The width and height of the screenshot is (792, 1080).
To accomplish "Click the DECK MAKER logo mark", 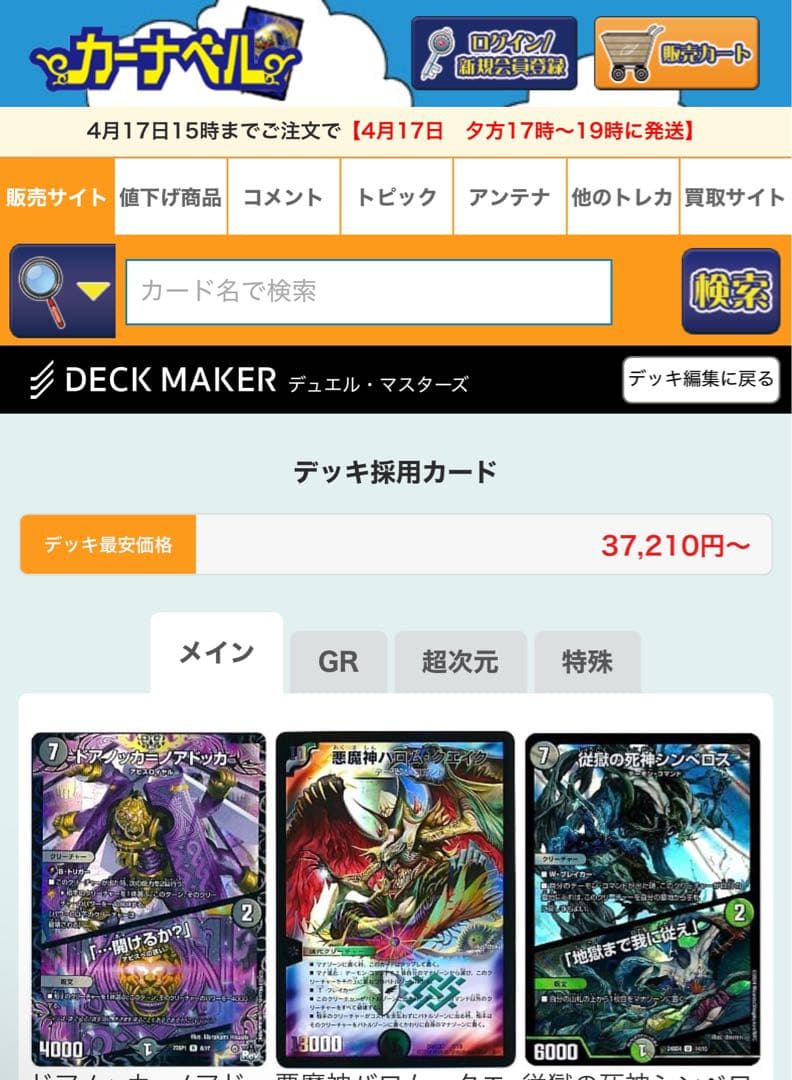I will 42,381.
